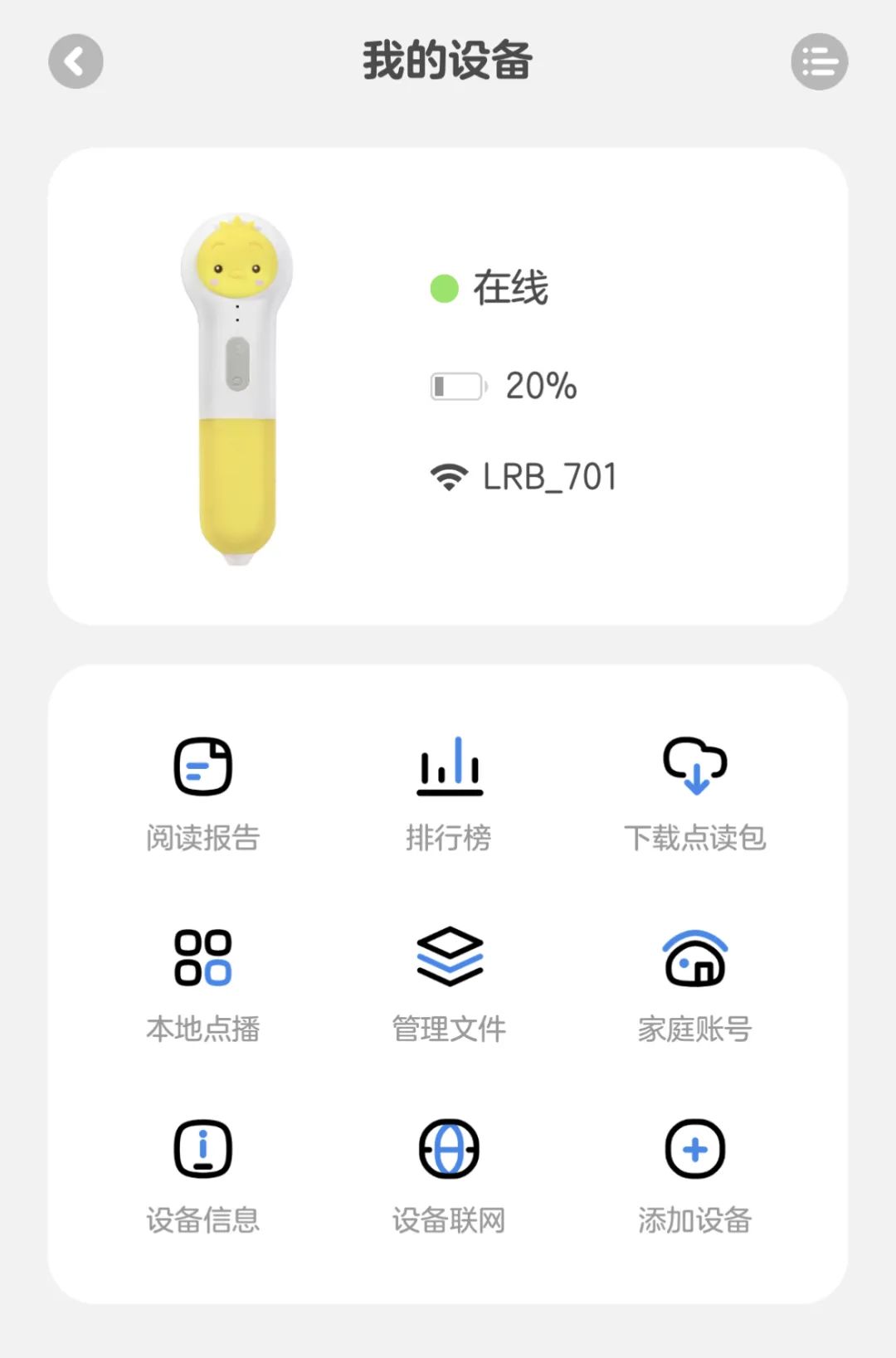Open 家庭账号 family account
The image size is (896, 1358).
[695, 986]
